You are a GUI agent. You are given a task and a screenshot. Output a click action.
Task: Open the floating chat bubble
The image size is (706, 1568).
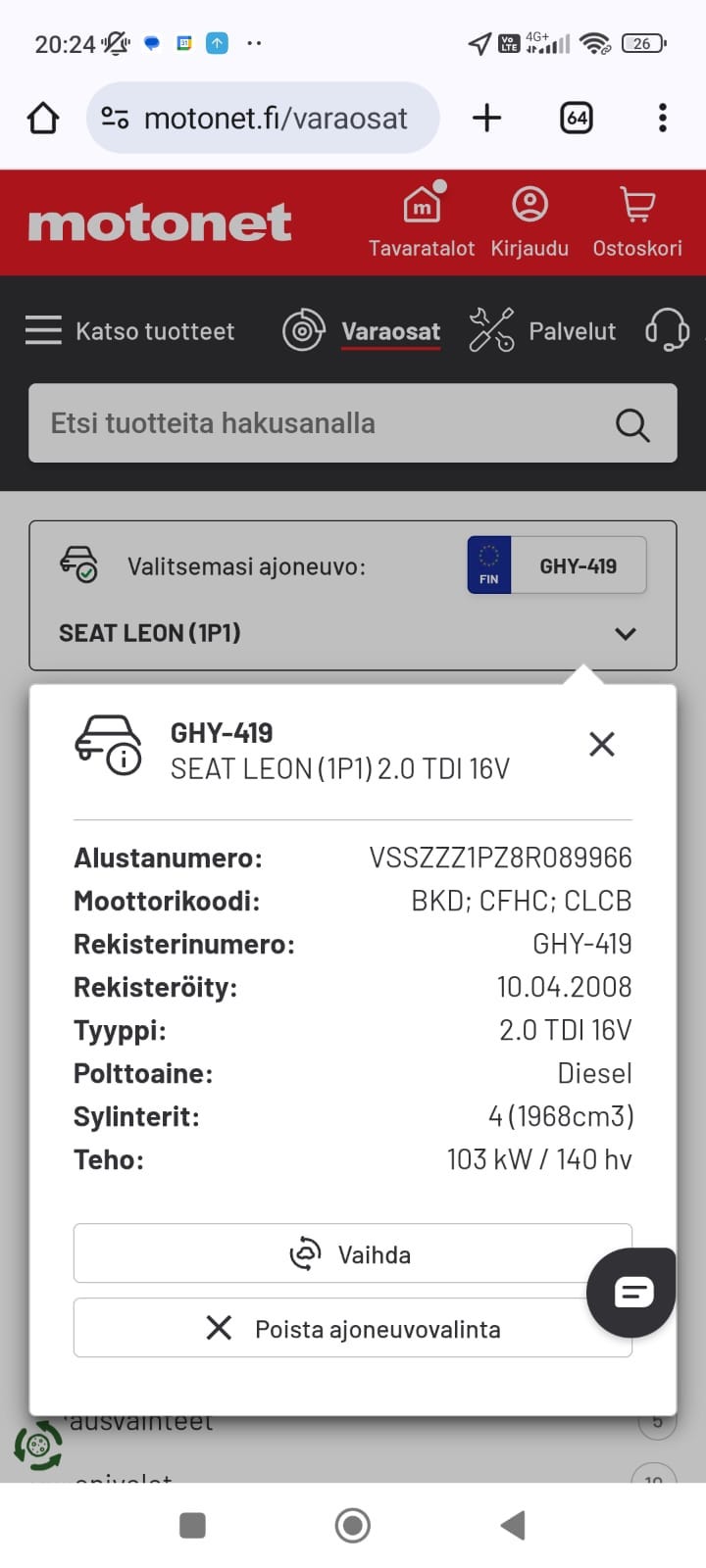point(632,1293)
